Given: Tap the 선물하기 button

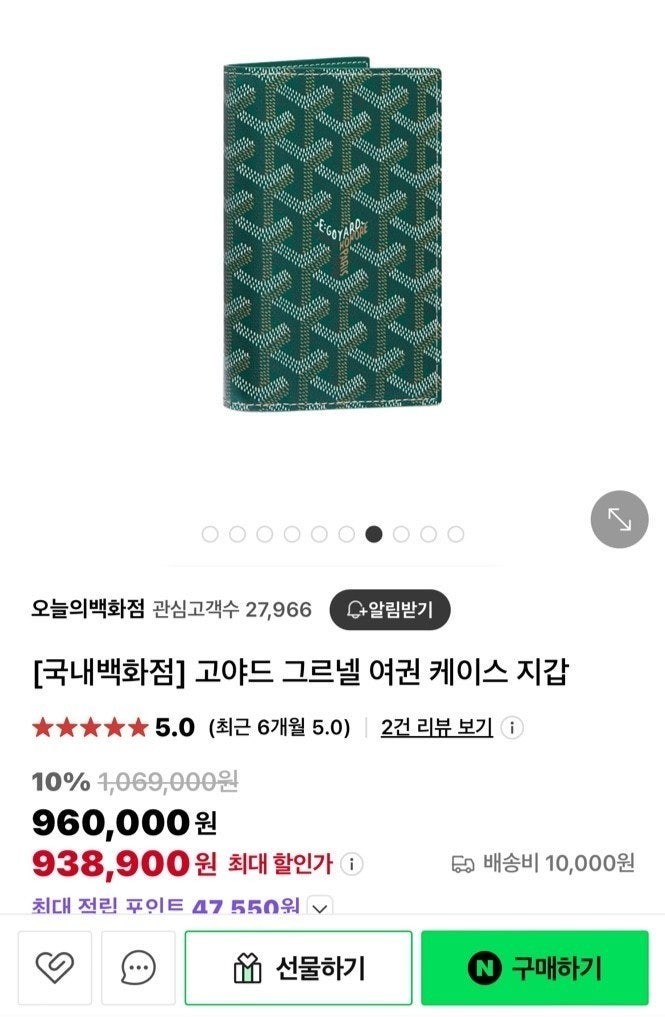Looking at the screenshot, I should (x=298, y=967).
